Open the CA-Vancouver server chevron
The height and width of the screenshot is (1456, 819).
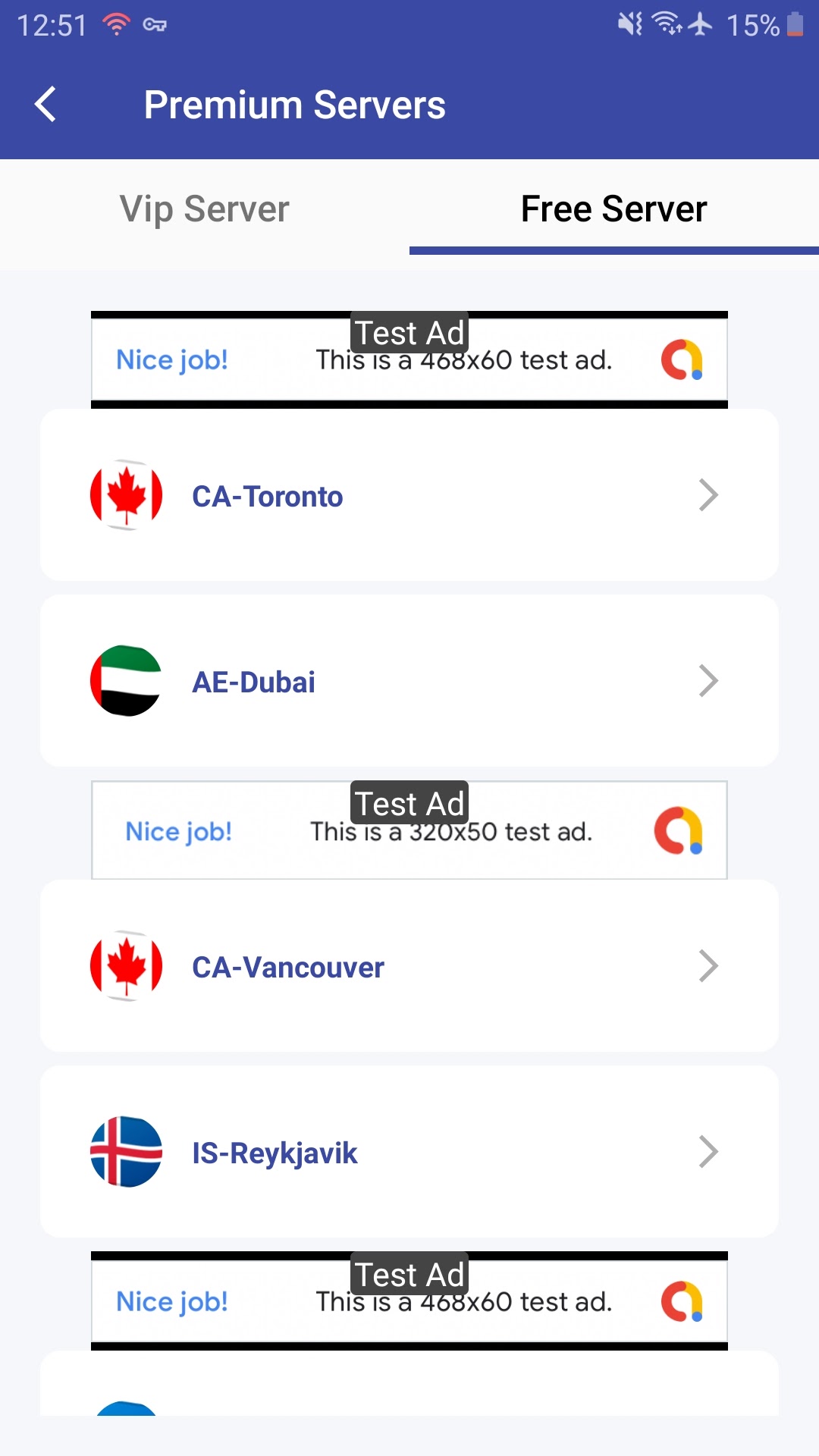click(x=709, y=965)
